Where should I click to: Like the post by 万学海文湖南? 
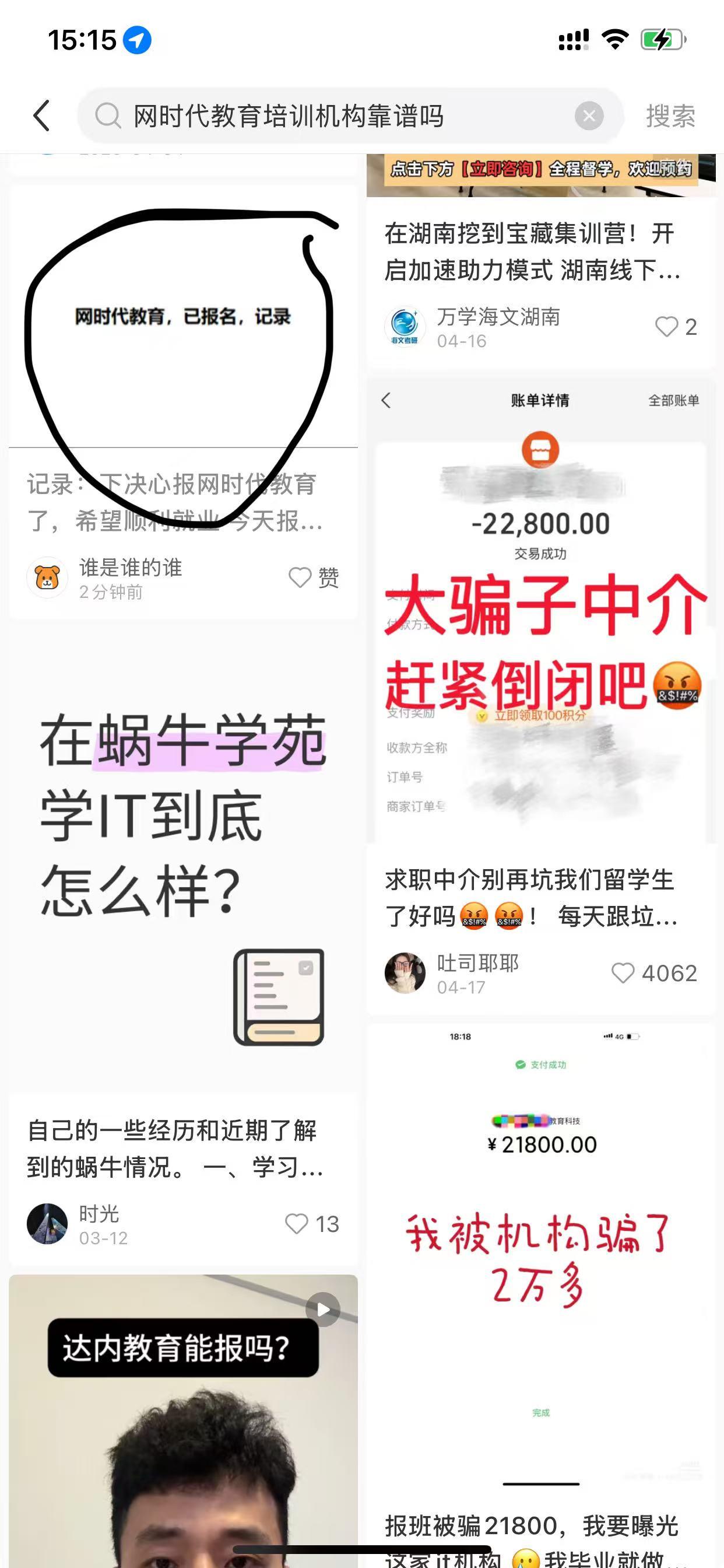coord(666,327)
